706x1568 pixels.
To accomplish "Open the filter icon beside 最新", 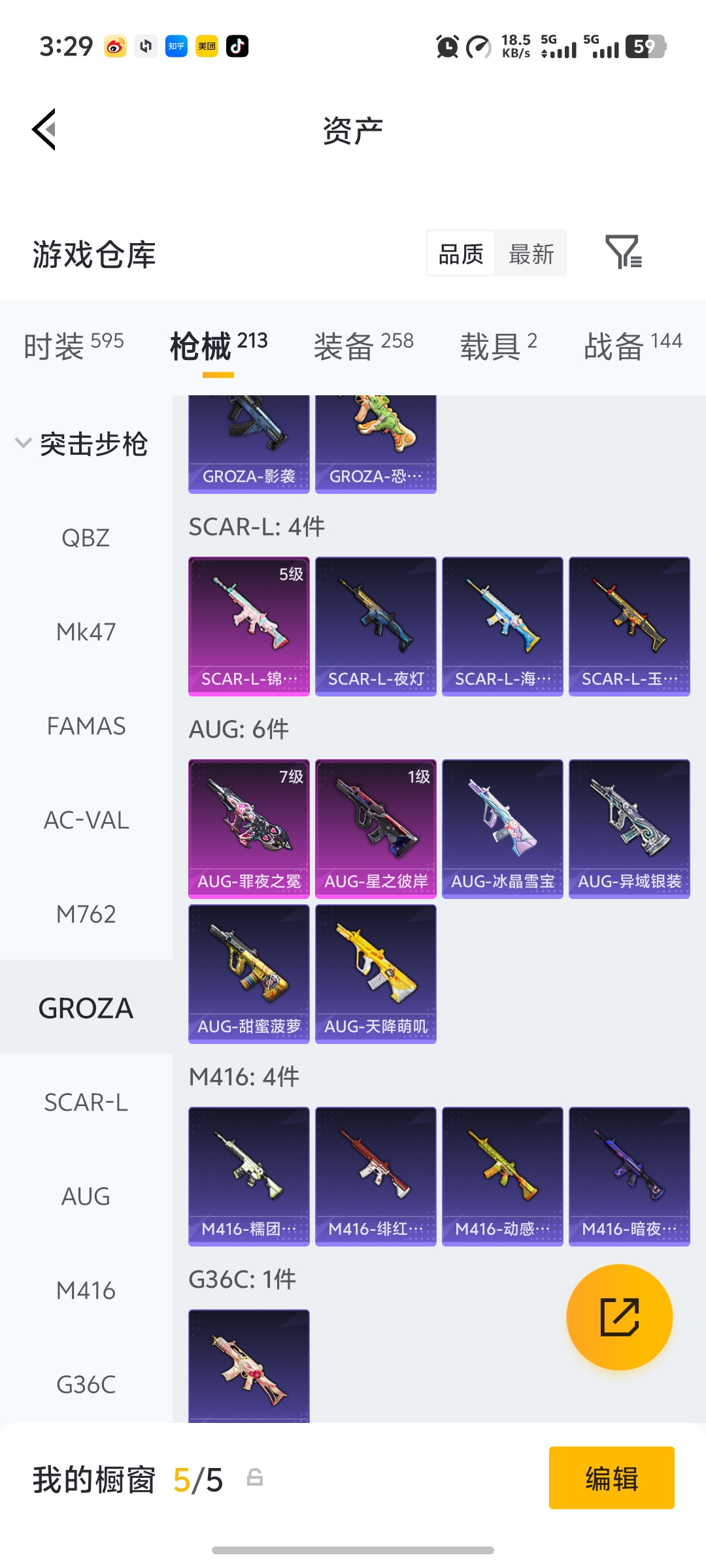I will tap(623, 253).
